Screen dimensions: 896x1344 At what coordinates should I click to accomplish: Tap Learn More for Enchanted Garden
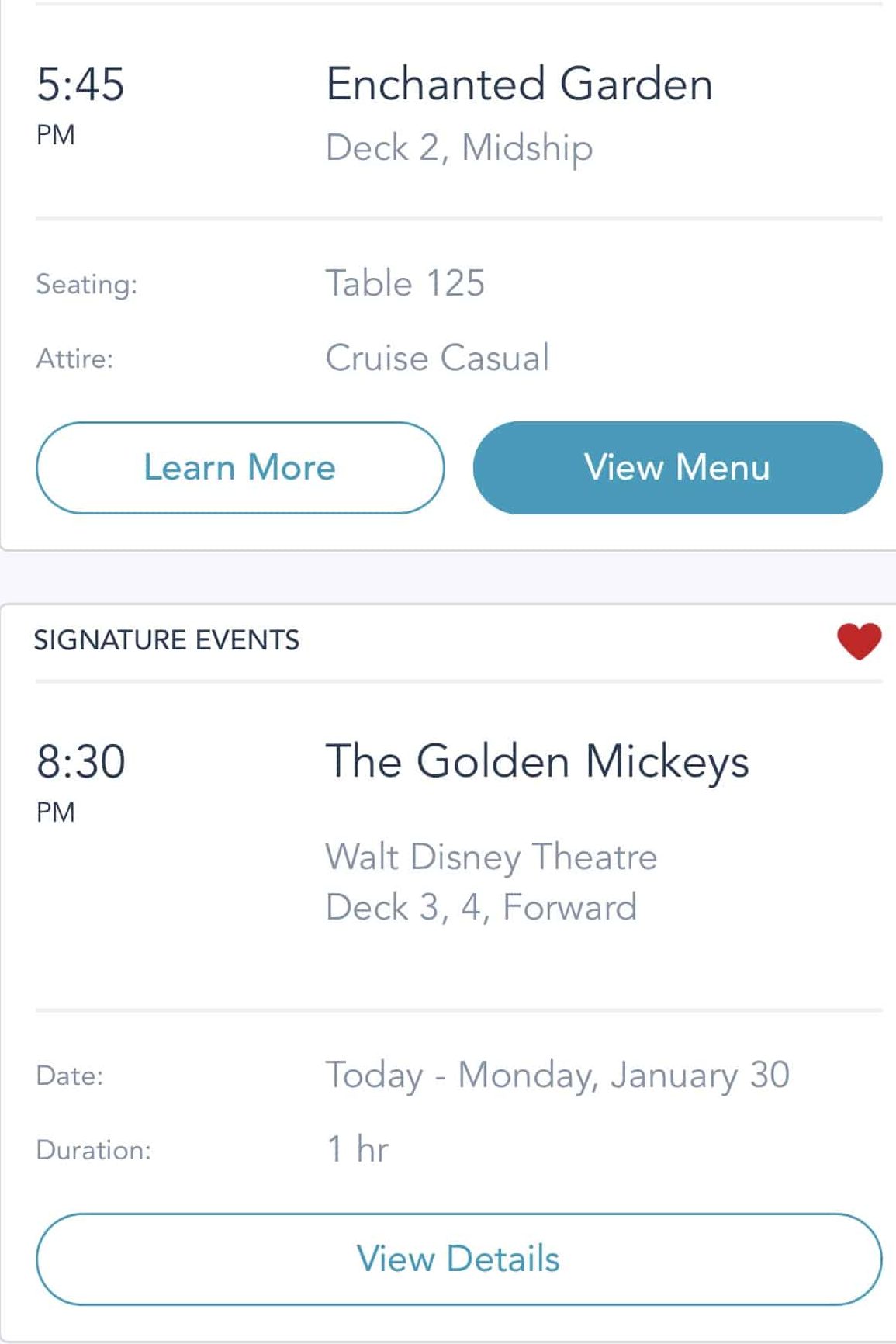(240, 468)
